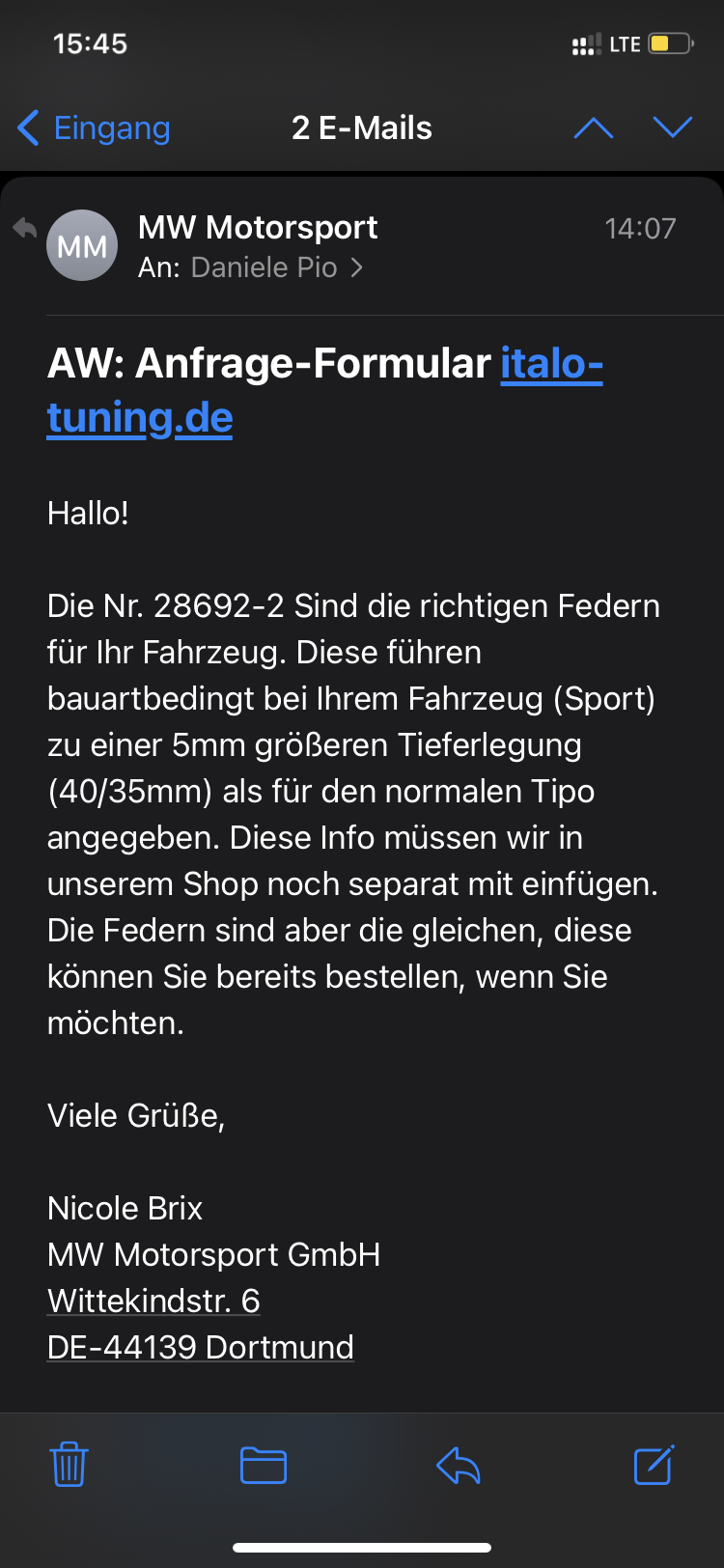Move this message to a folder
This screenshot has height=1568, width=724.
pyautogui.click(x=264, y=1465)
